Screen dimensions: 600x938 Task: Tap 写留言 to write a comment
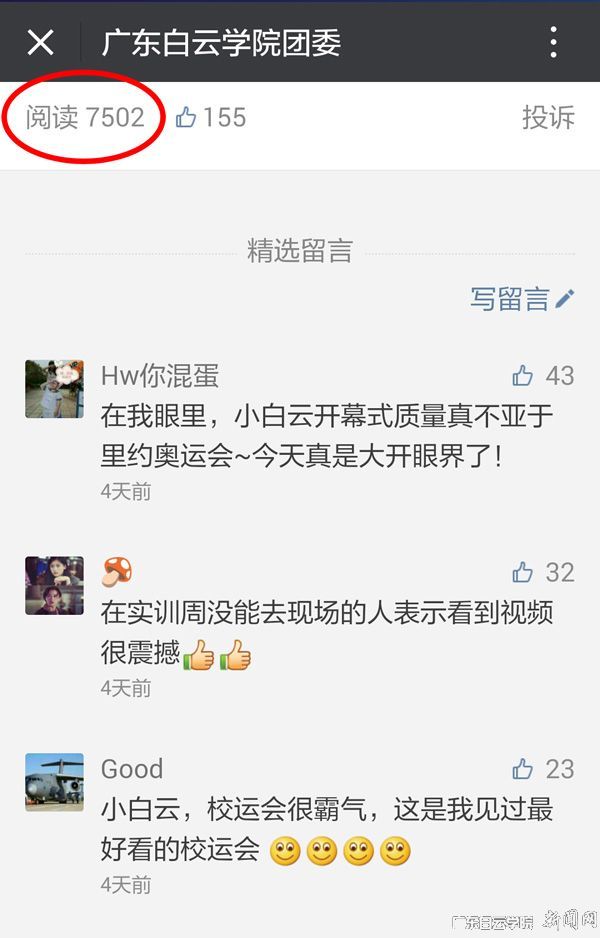(522, 298)
